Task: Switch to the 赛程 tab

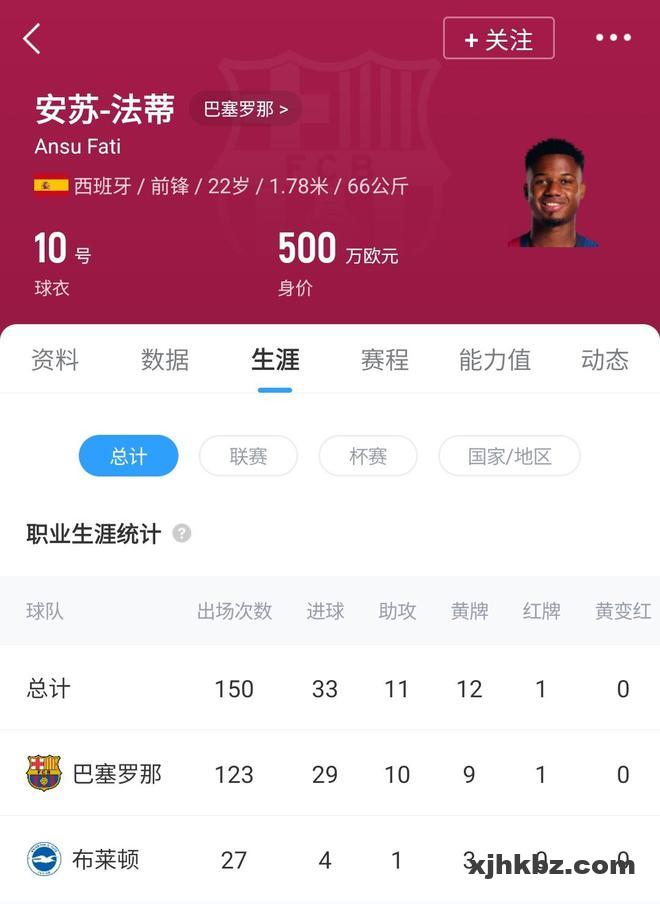Action: (x=385, y=360)
